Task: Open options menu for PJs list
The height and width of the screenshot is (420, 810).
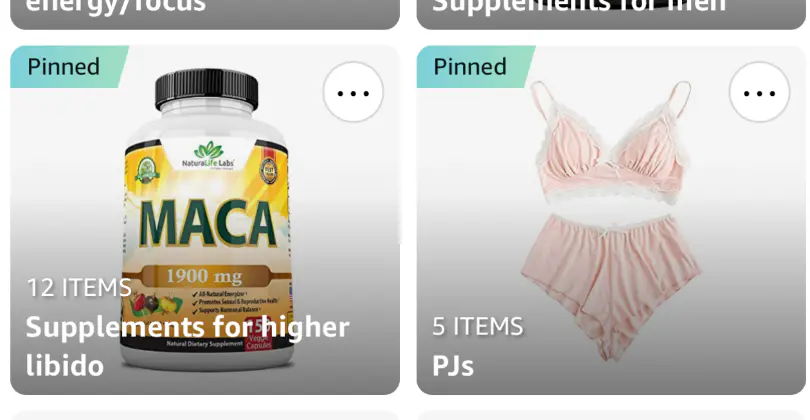Action: coord(759,93)
